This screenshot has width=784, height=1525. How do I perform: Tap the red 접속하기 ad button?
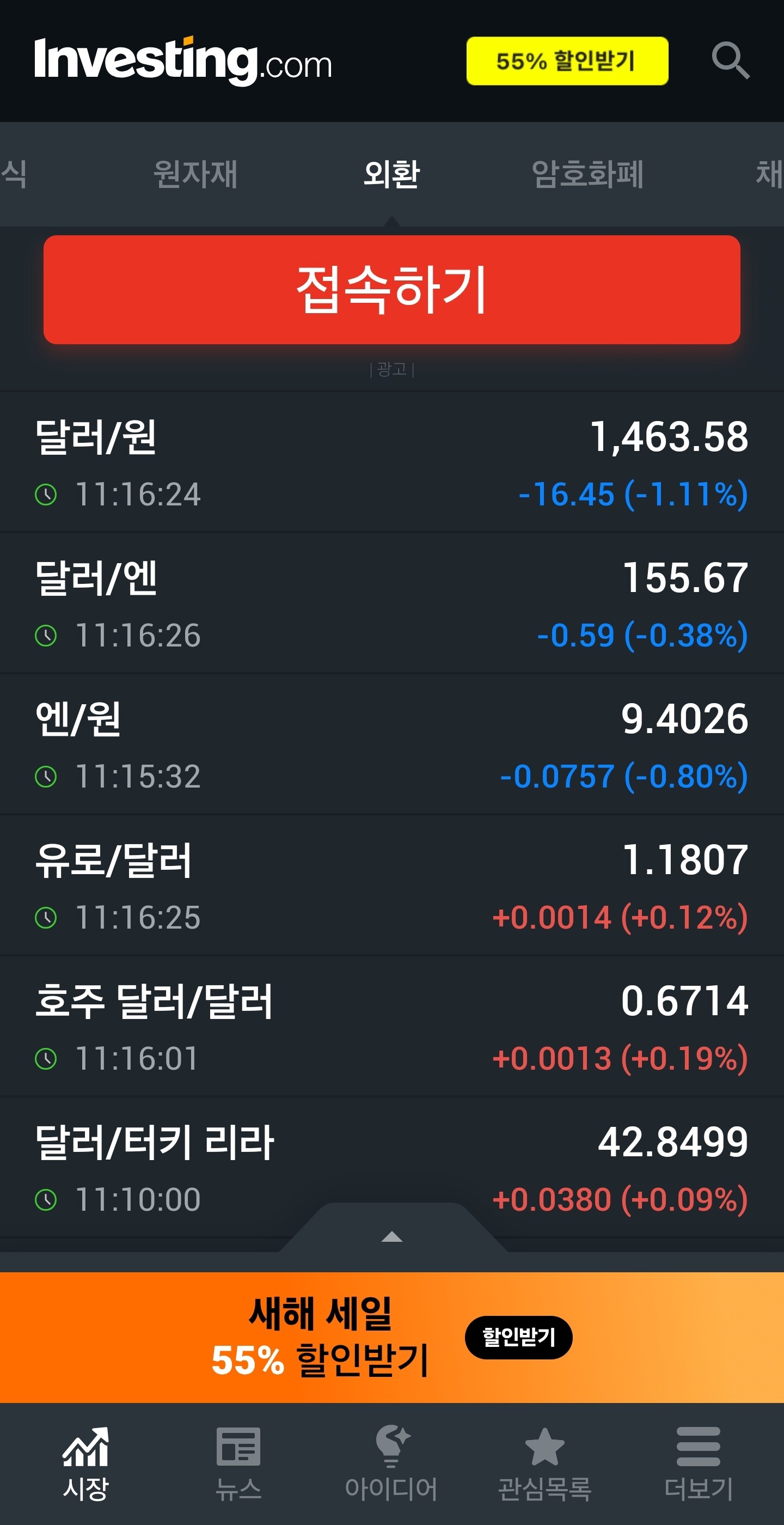pyautogui.click(x=391, y=290)
